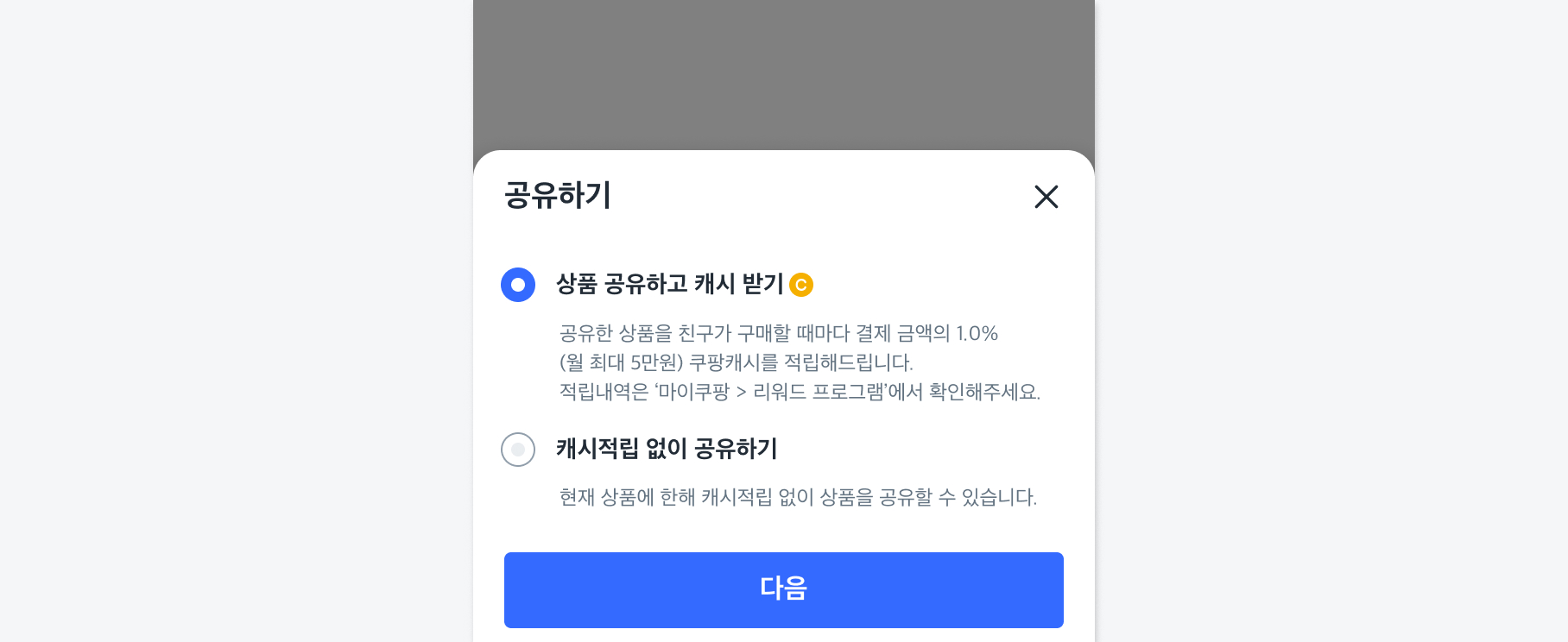Select 캐시적립 없이 공유하기 option
Screen dimensions: 1568x642
(x=518, y=450)
